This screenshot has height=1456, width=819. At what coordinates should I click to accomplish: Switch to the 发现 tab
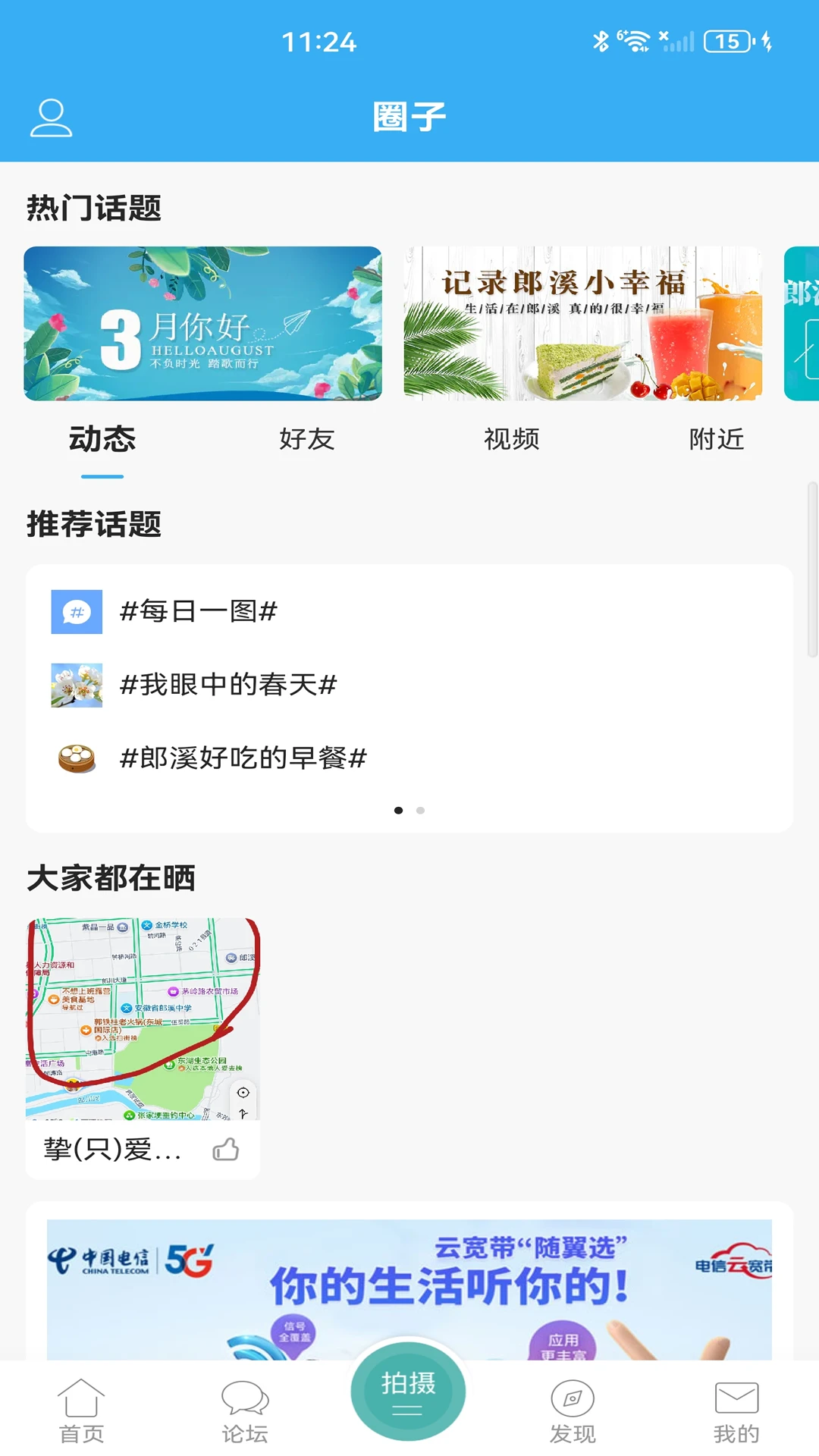point(573,1410)
